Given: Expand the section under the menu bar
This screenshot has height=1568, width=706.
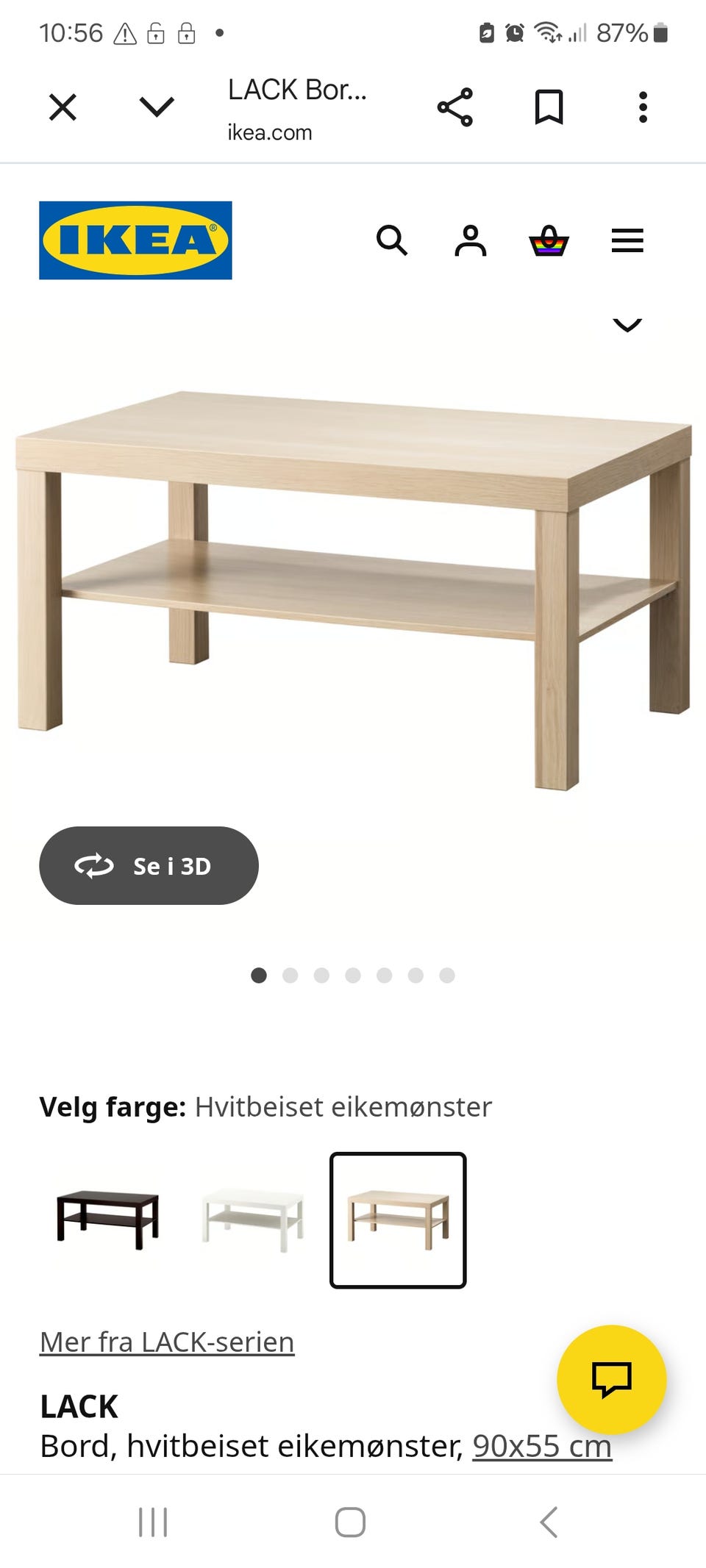Looking at the screenshot, I should click(627, 324).
